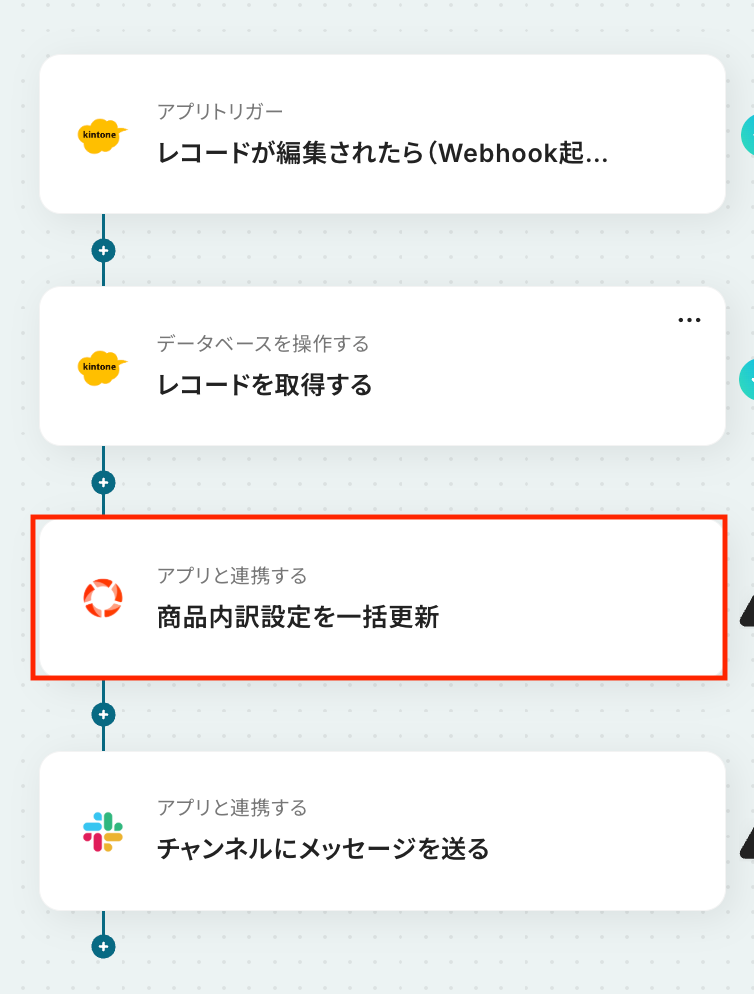Open the kintone Webhook trigger card
The height and width of the screenshot is (994, 754).
pos(382,134)
